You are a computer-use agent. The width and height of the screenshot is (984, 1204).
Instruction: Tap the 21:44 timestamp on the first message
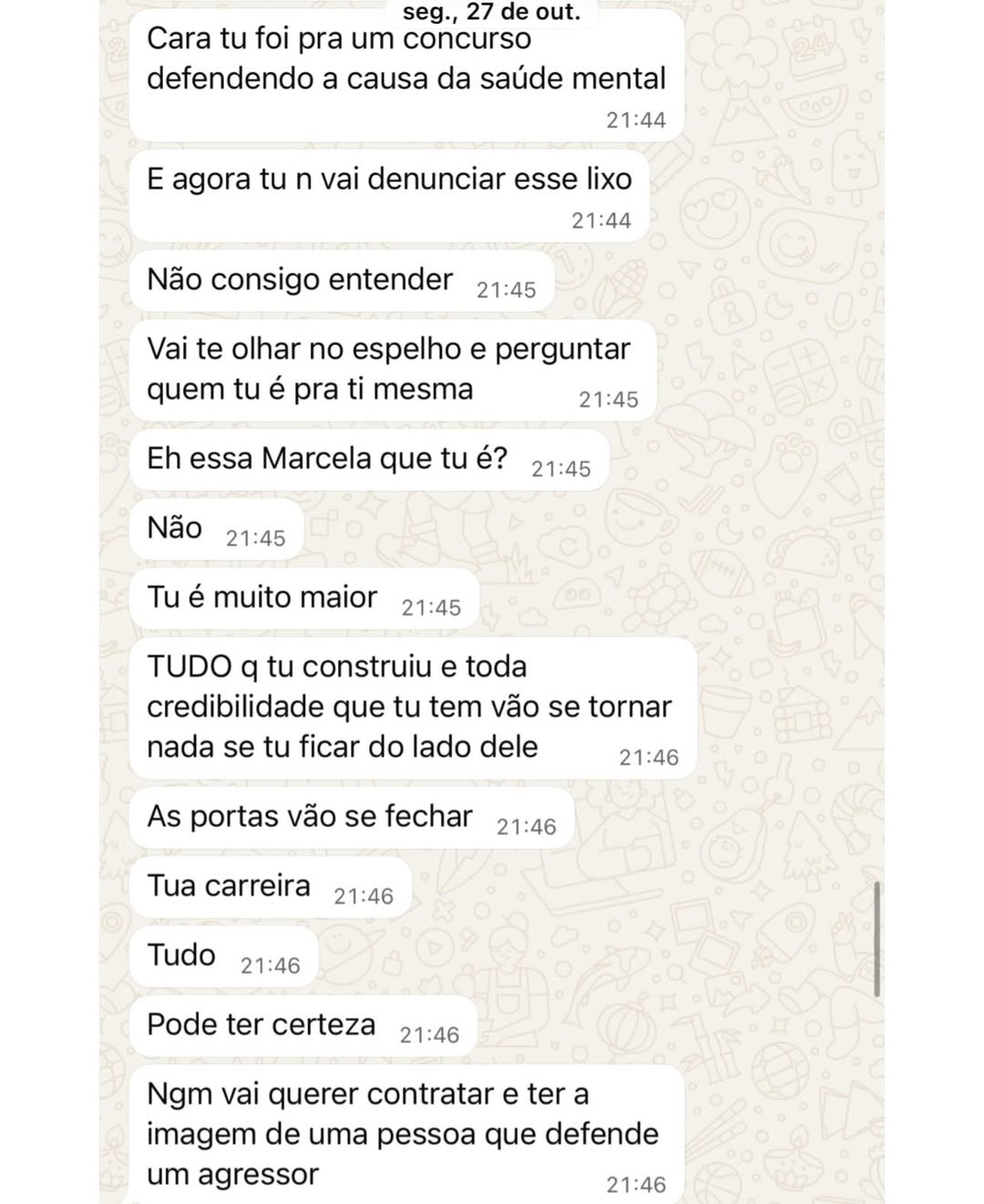point(636,118)
